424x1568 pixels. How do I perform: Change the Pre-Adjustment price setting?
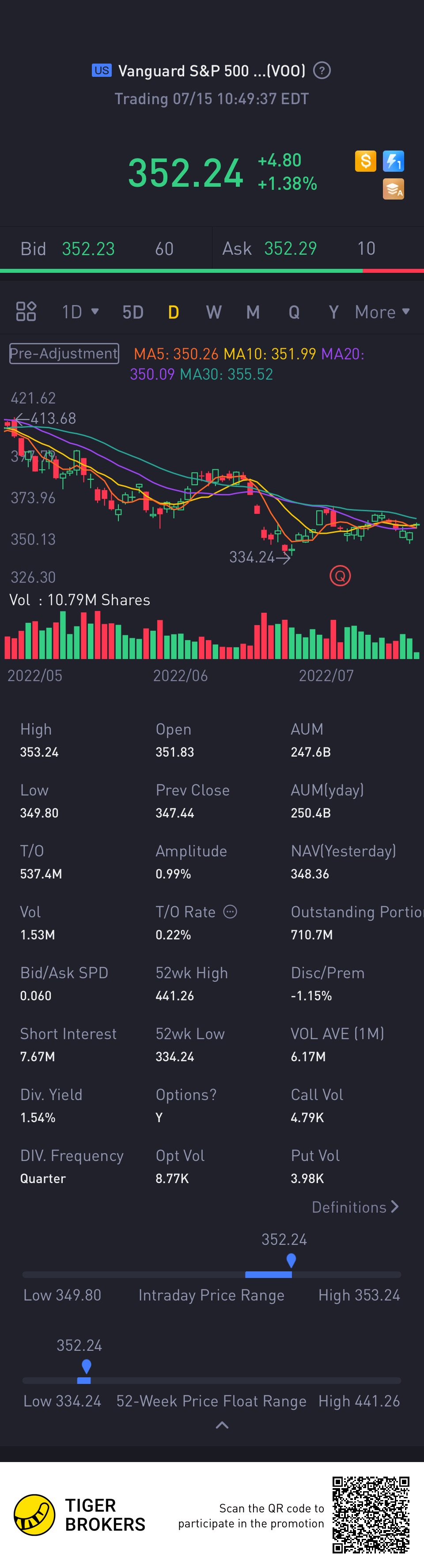64,354
